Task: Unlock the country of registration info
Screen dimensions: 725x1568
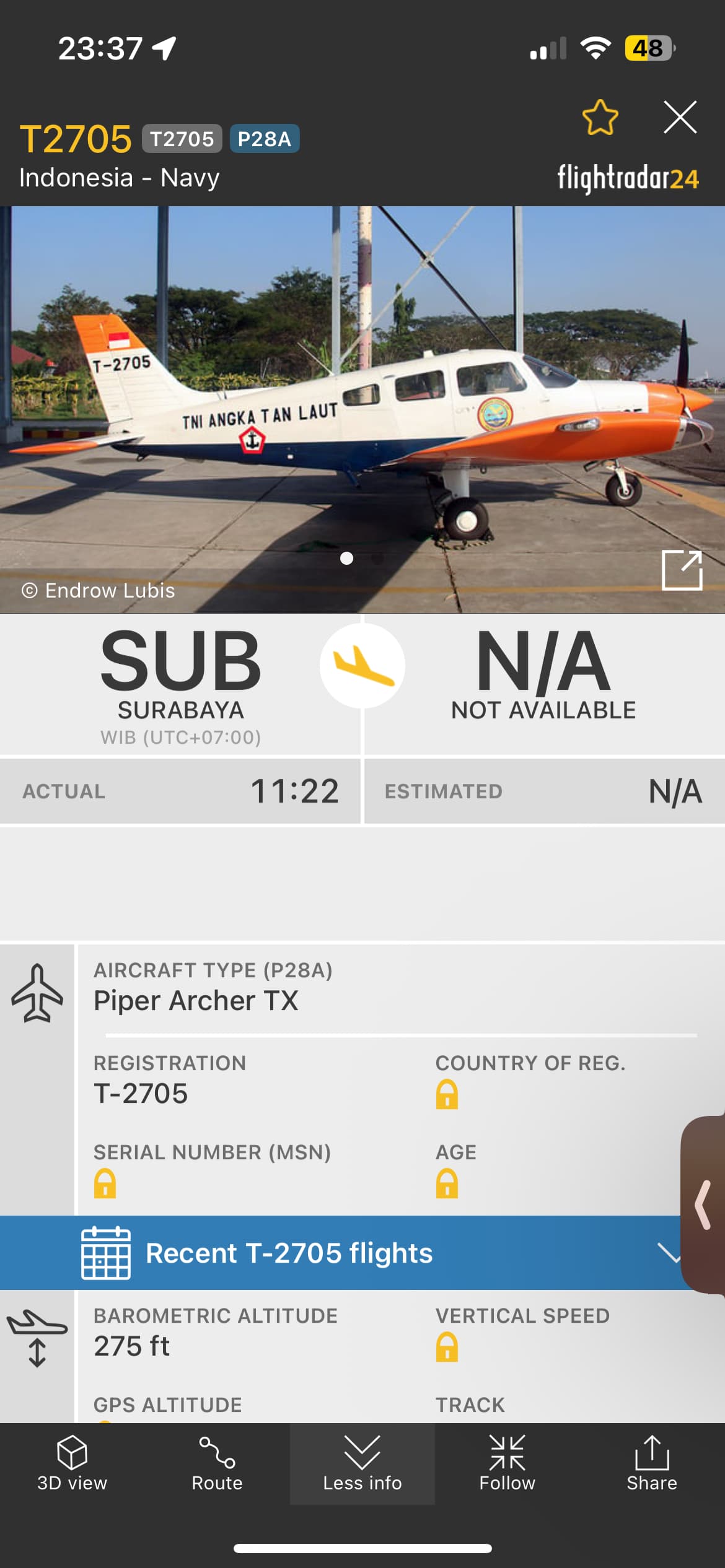Action: click(x=447, y=1094)
